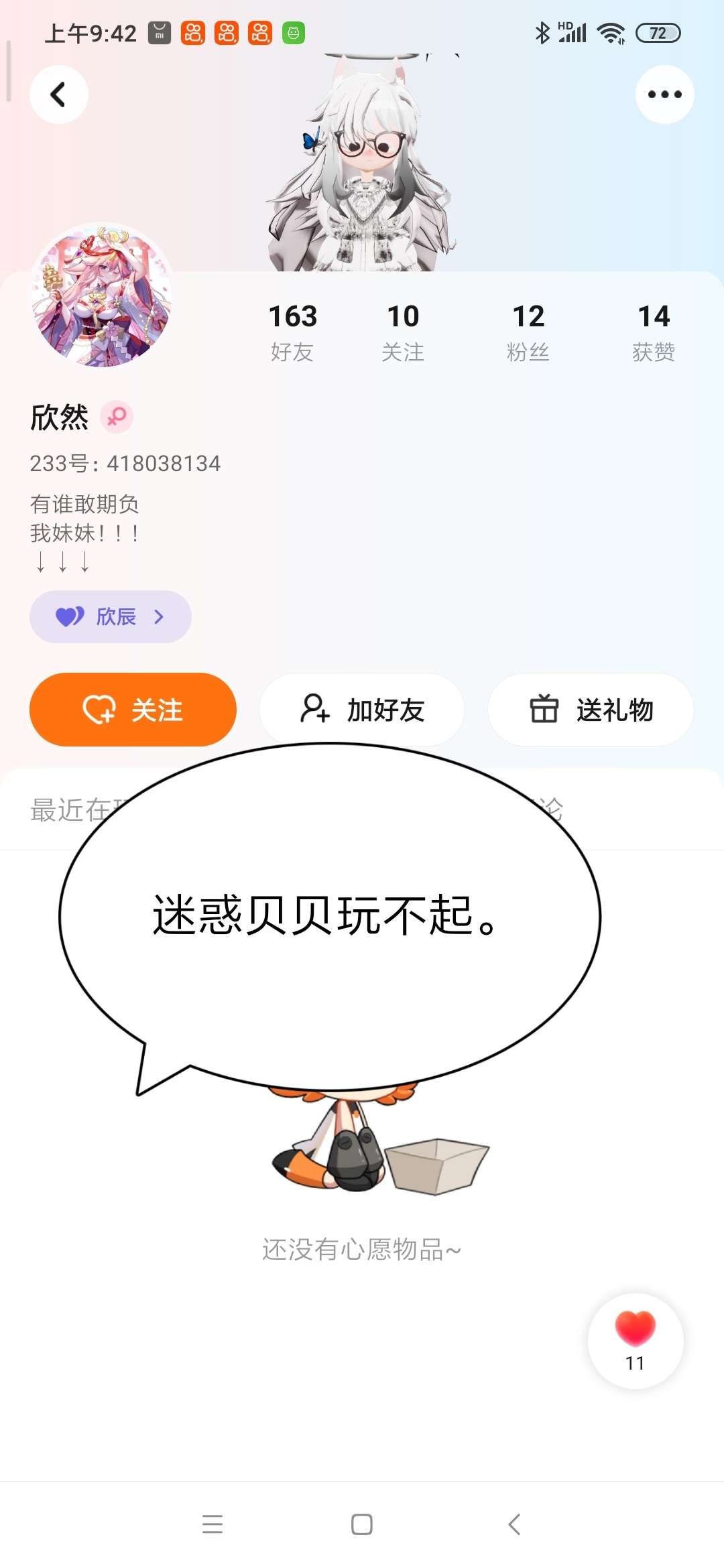This screenshot has width=724, height=1568.
Task: Go back using the top-left arrow
Action: [x=59, y=94]
